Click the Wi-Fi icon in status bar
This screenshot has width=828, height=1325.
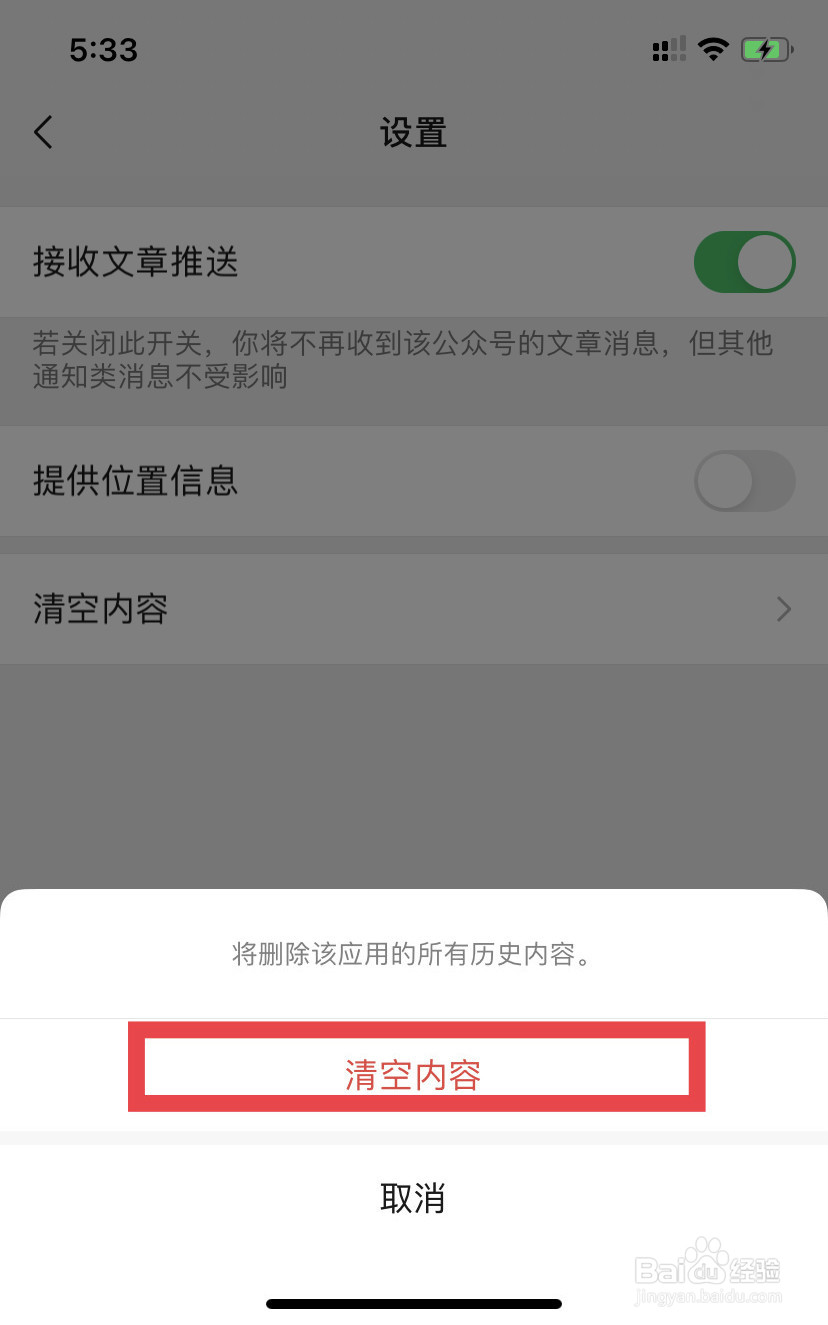click(x=713, y=48)
